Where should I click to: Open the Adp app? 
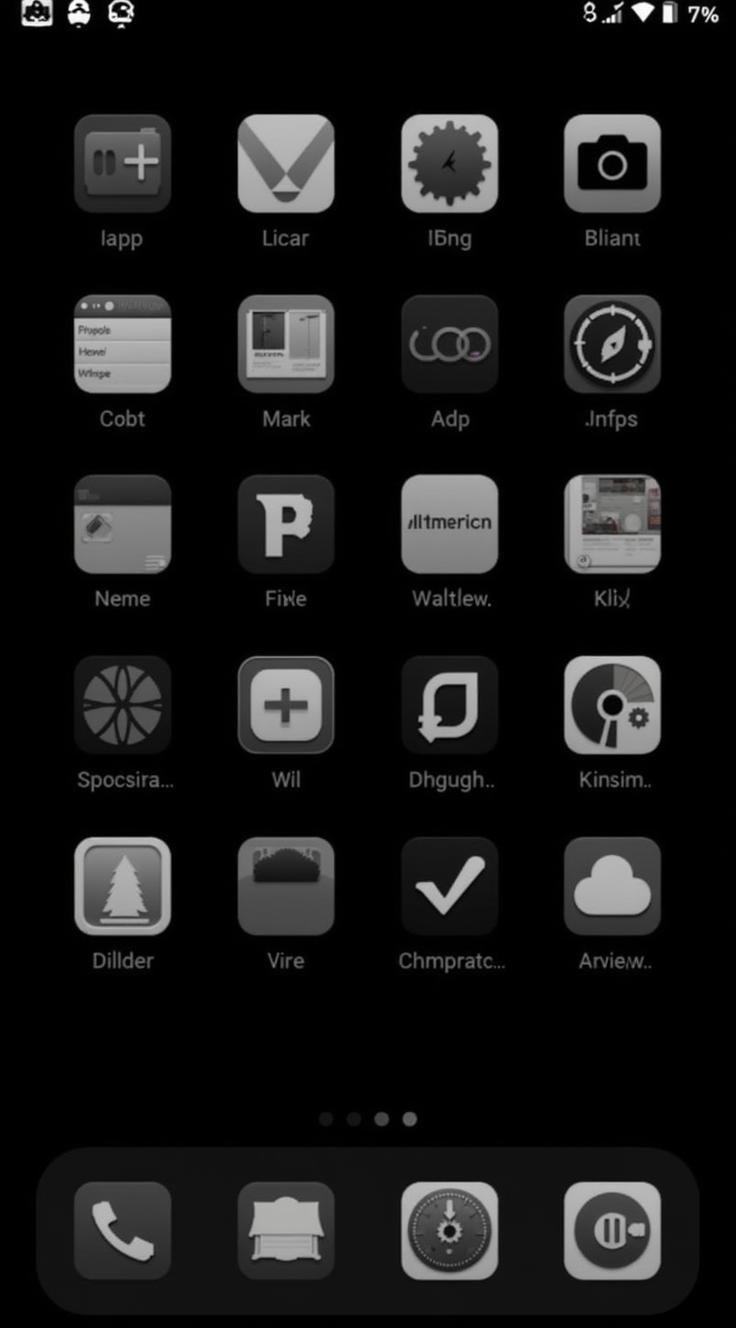point(449,343)
